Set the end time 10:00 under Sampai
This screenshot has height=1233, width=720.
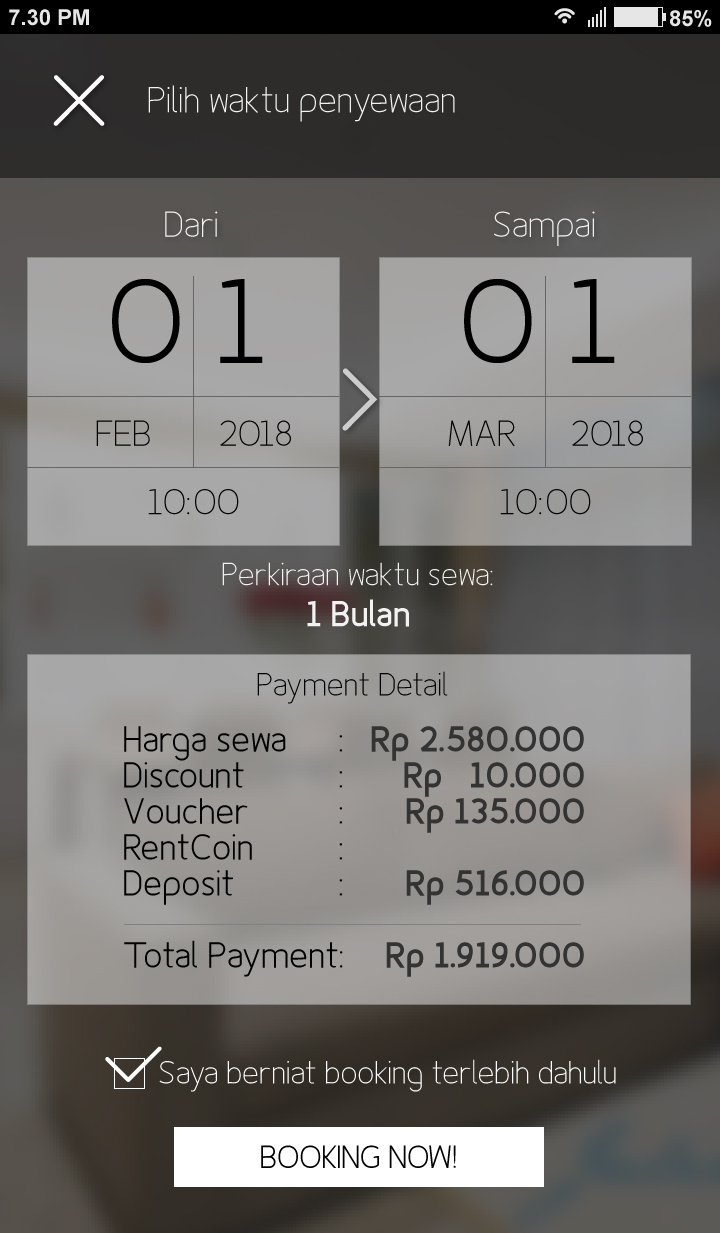544,502
